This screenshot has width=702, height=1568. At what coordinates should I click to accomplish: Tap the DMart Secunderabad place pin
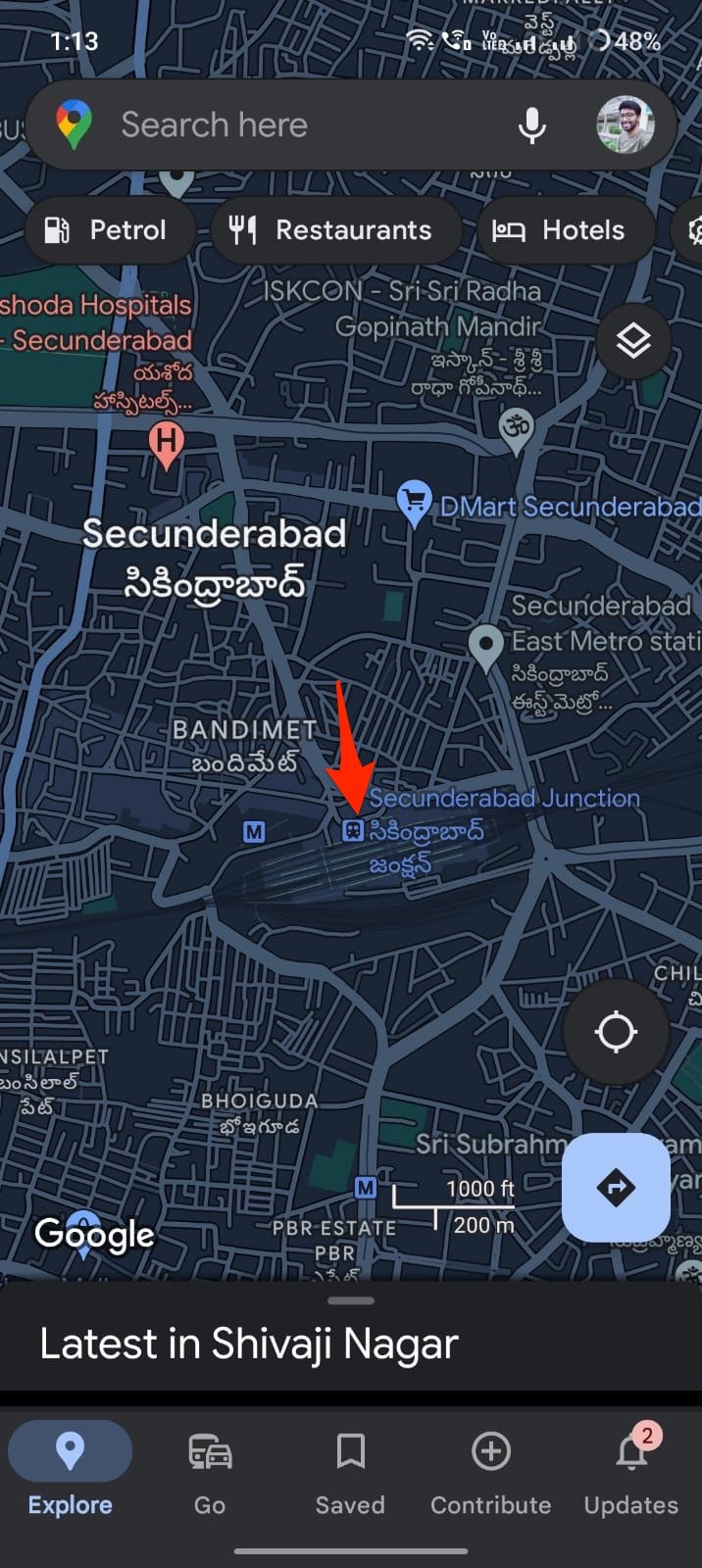(x=415, y=502)
